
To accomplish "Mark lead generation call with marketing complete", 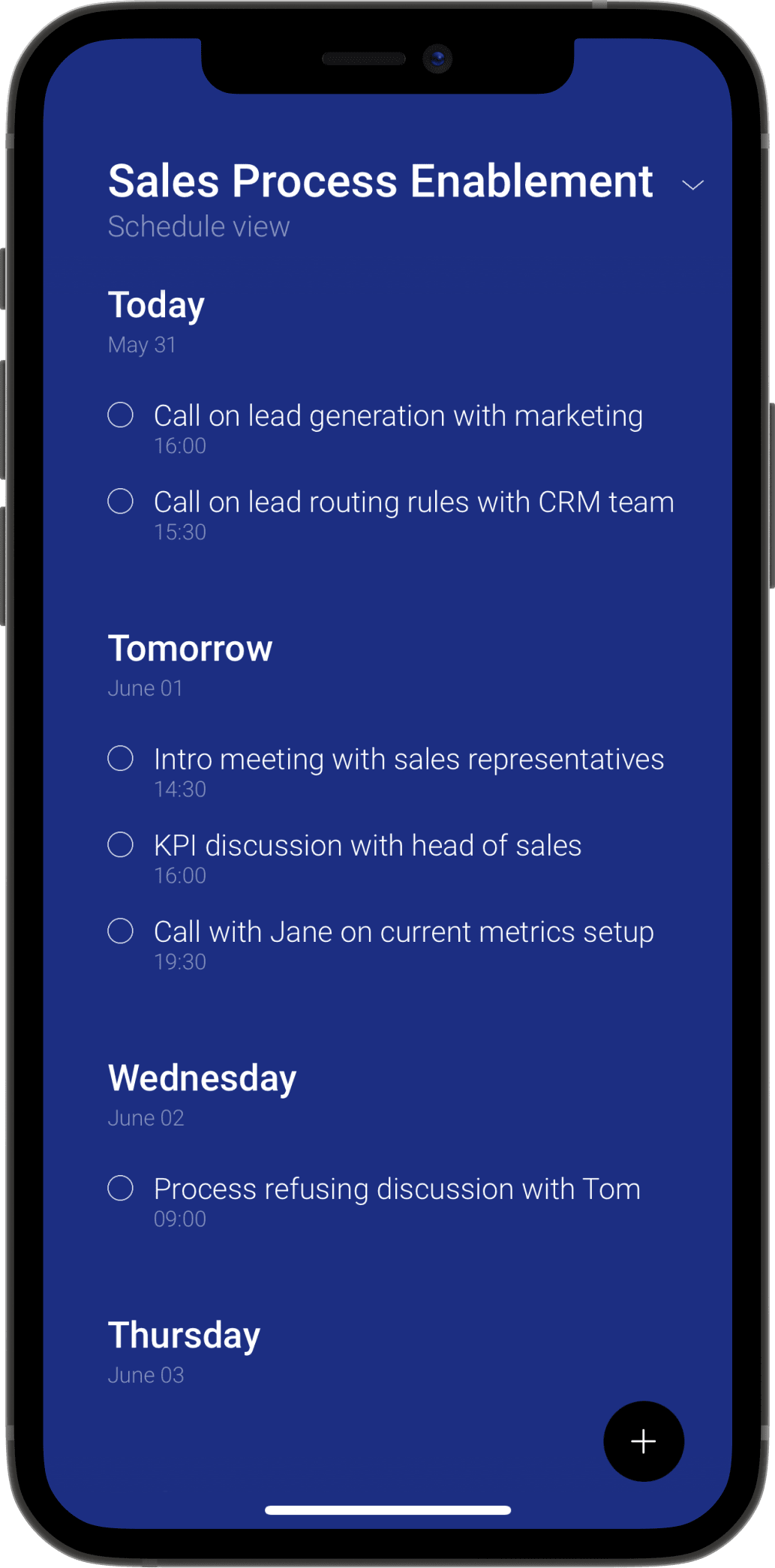I will point(120,415).
